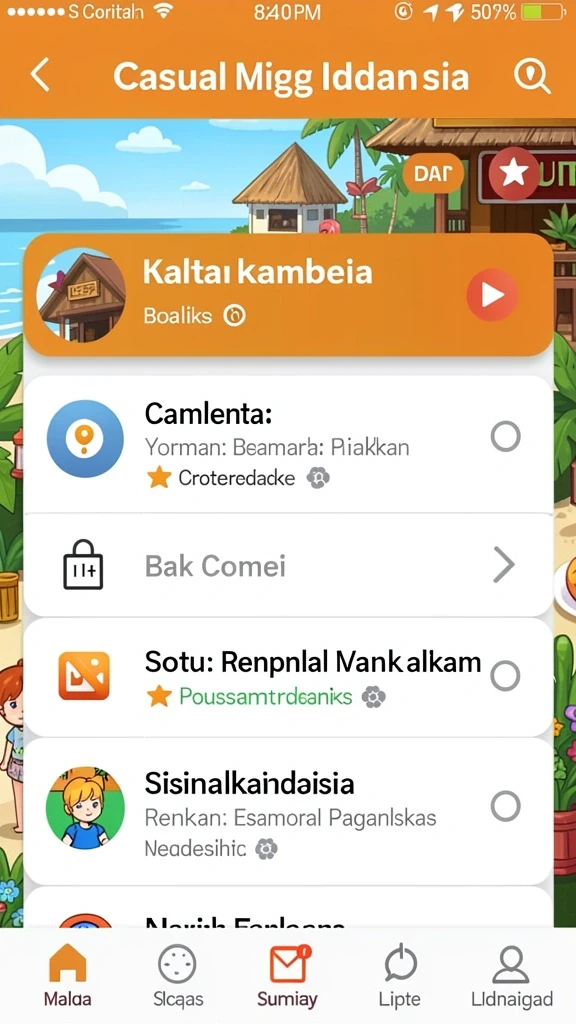576x1024 pixels.
Task: Play Kaltaı kambeia
Action: pos(492,295)
